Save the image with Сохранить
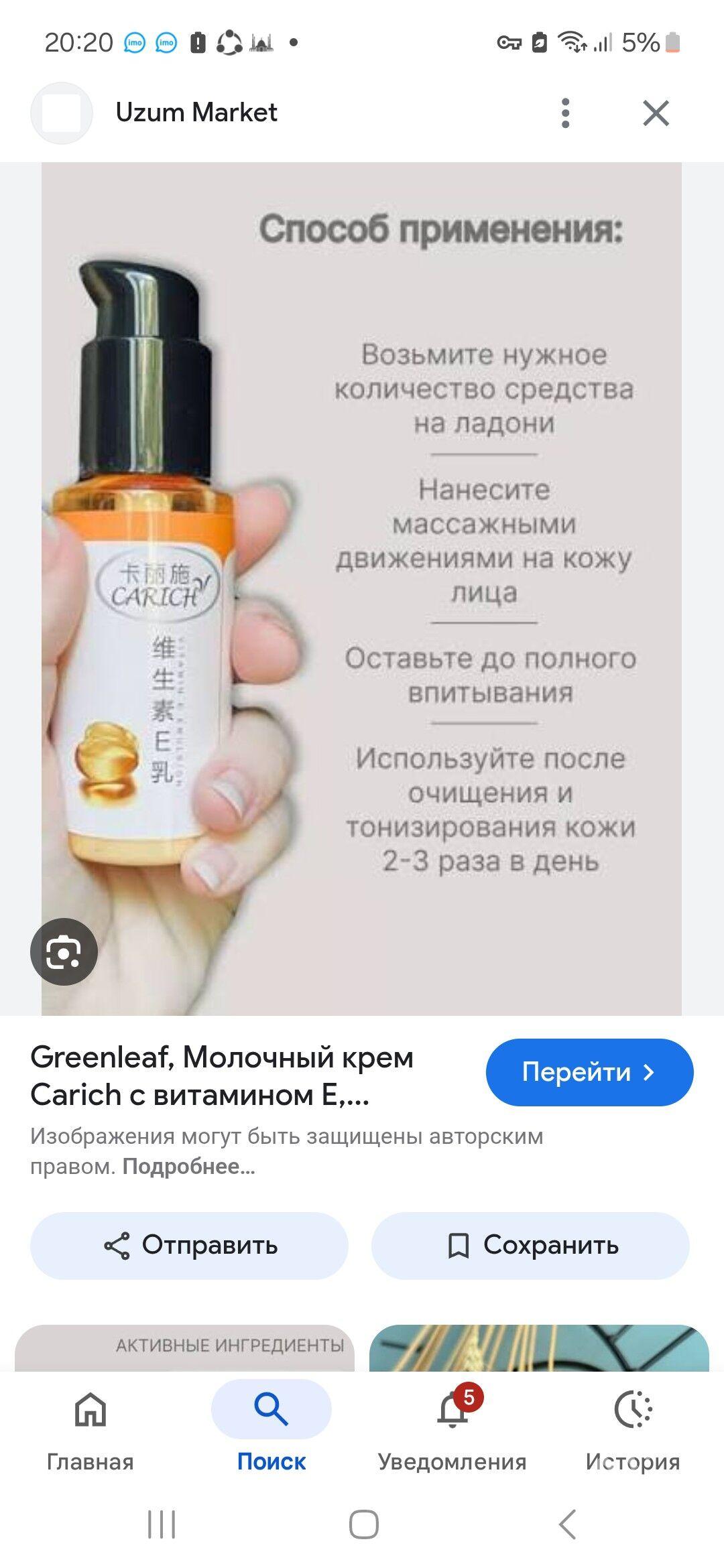The height and width of the screenshot is (1568, 724). (530, 1245)
